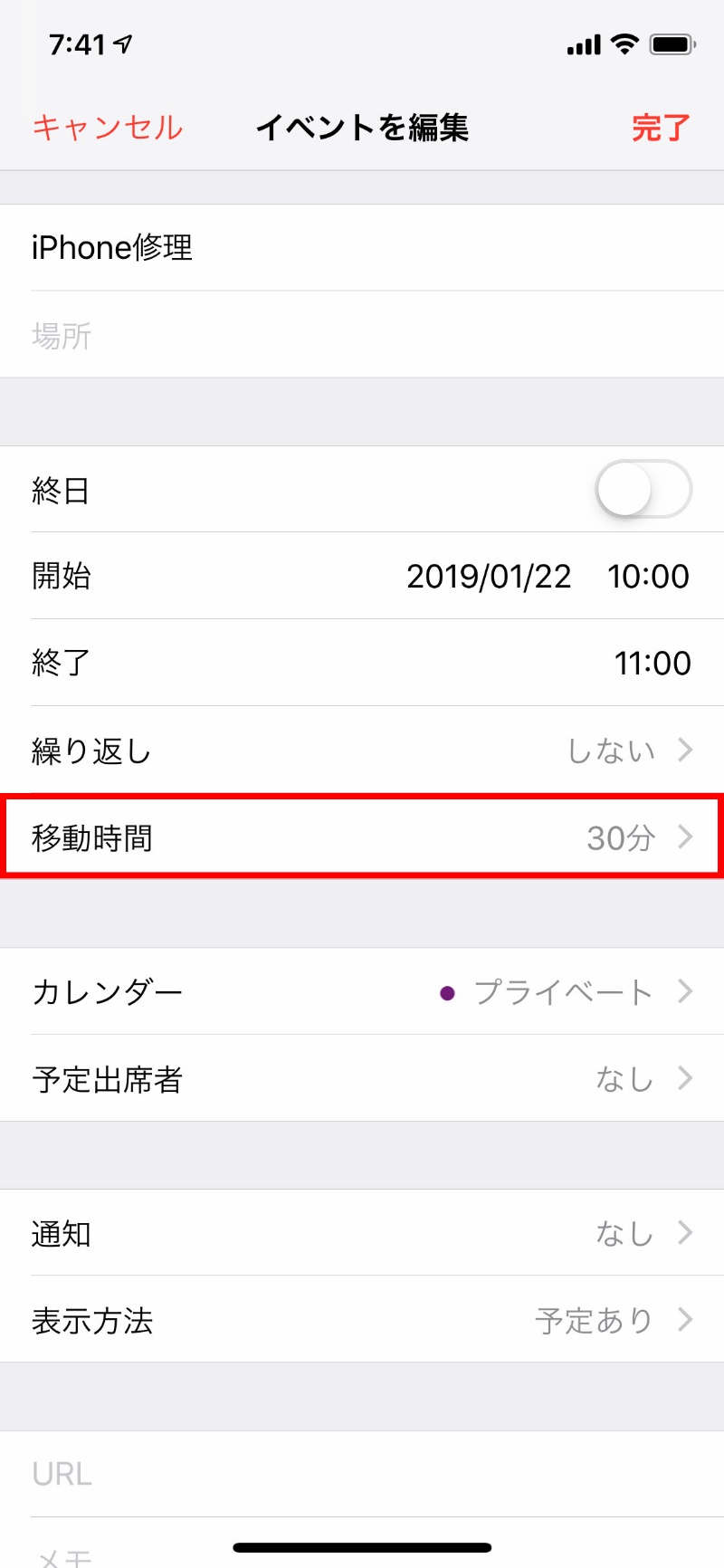The image size is (724, 1568).
Task: Tap キャンセル to discard the edits
Action: 108,128
